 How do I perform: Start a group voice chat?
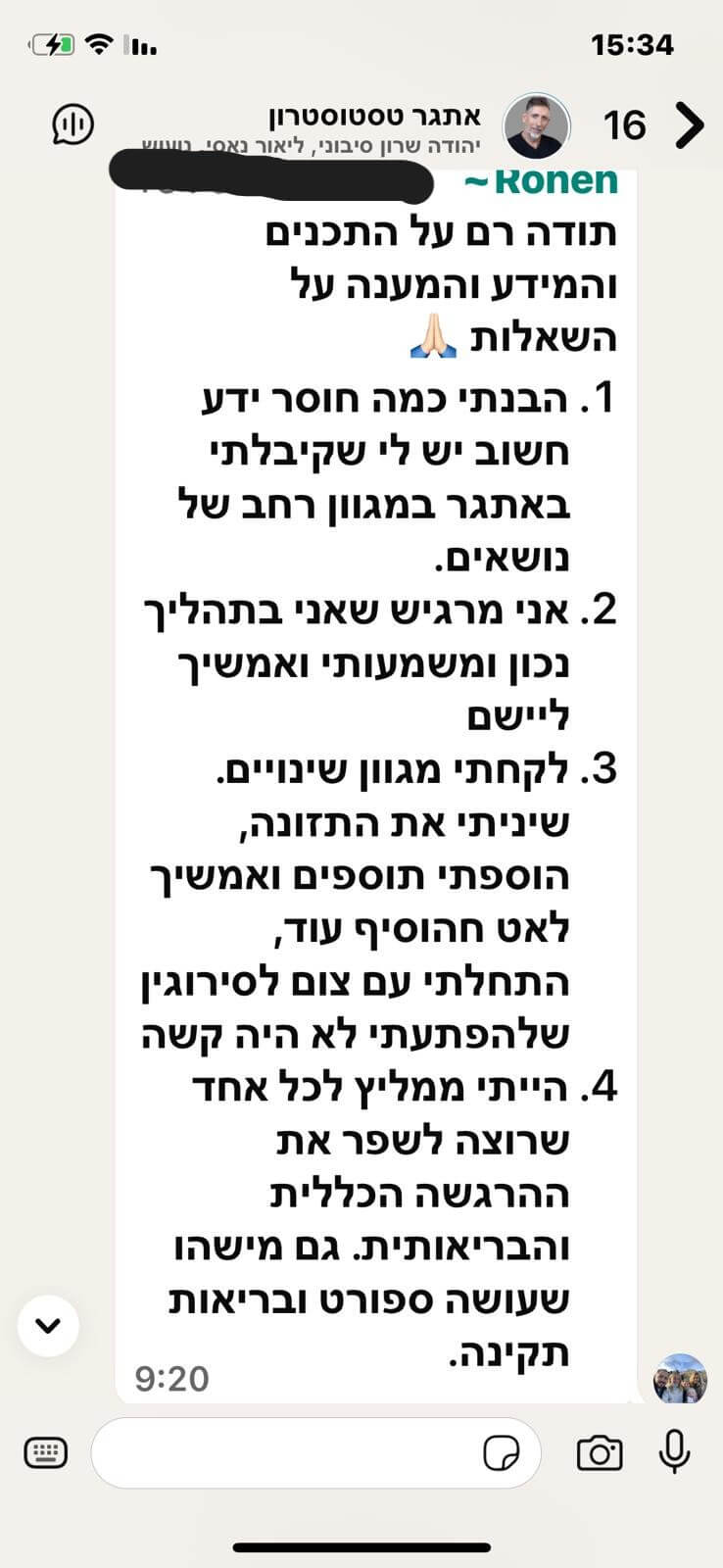click(x=72, y=124)
